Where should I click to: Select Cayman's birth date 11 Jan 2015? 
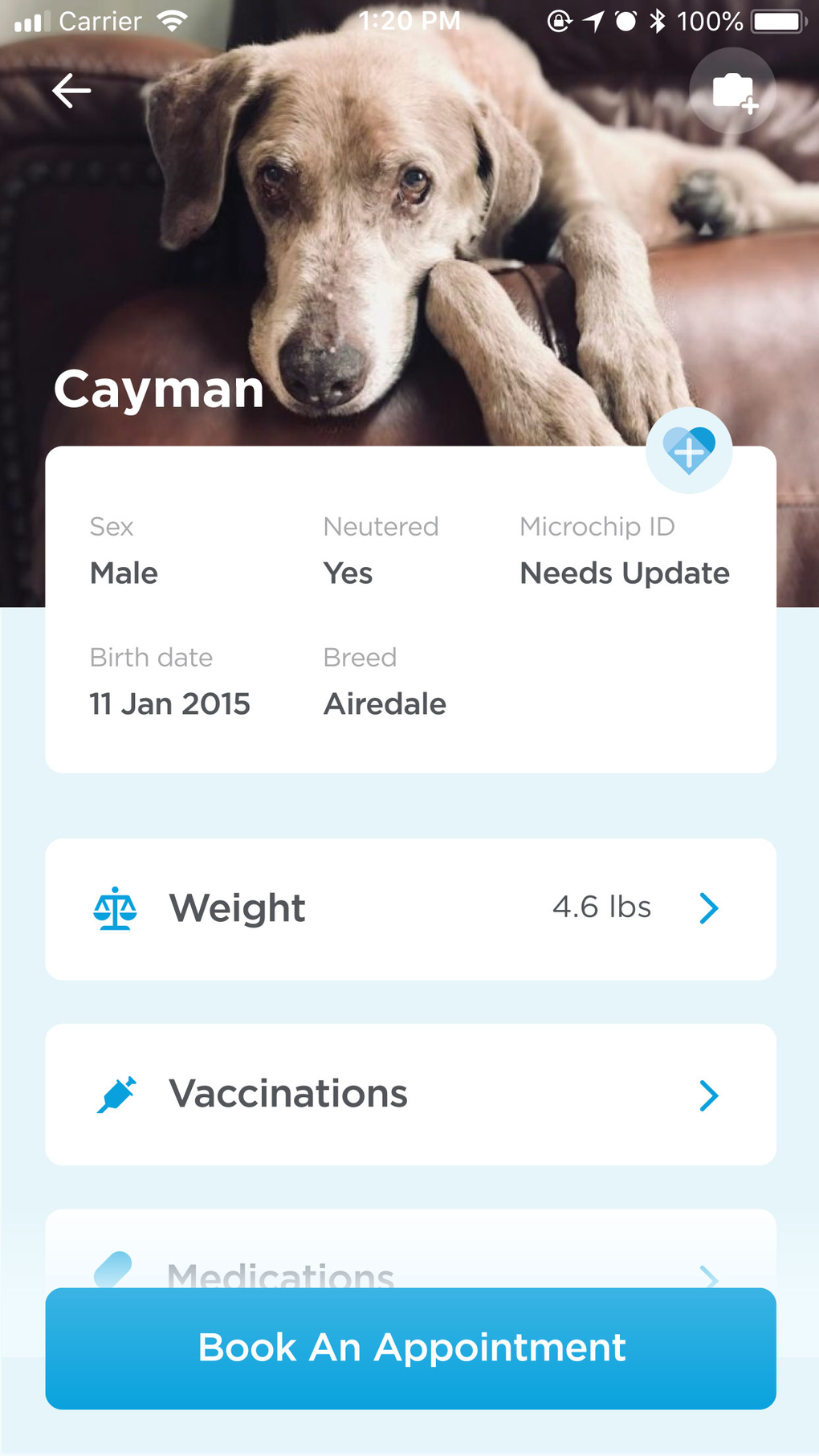pos(169,703)
